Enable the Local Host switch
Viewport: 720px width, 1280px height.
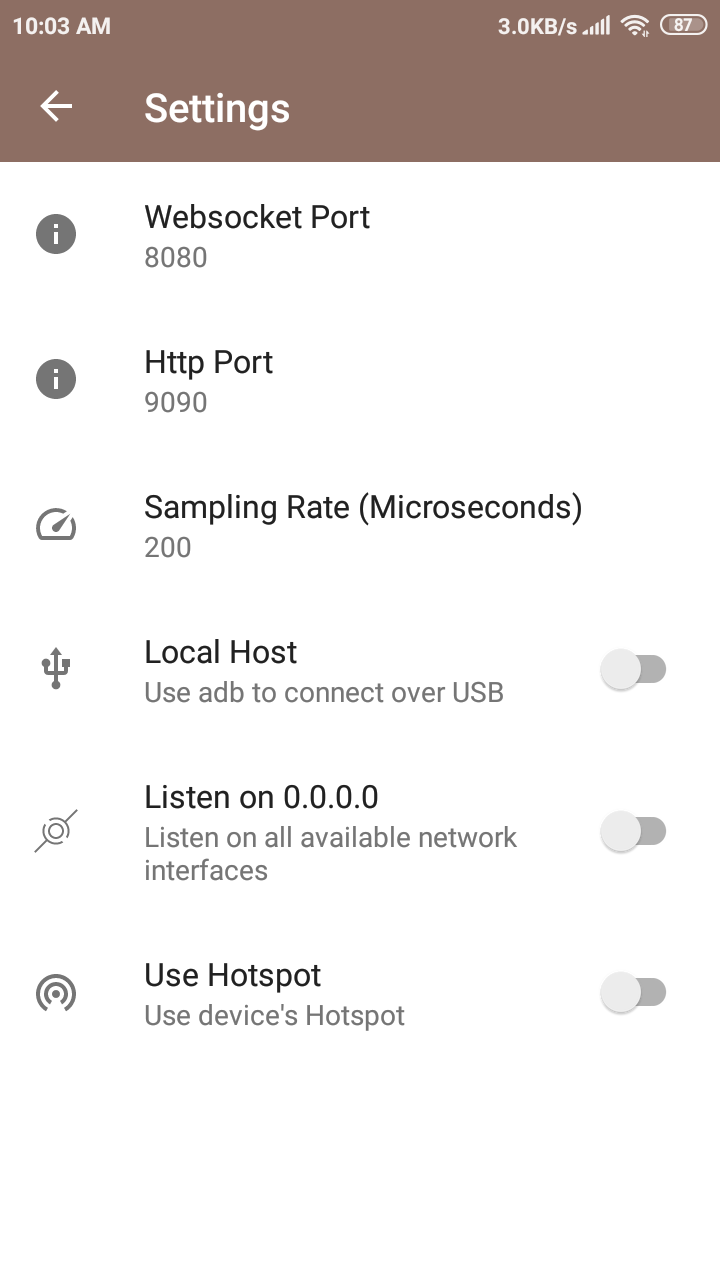(633, 669)
